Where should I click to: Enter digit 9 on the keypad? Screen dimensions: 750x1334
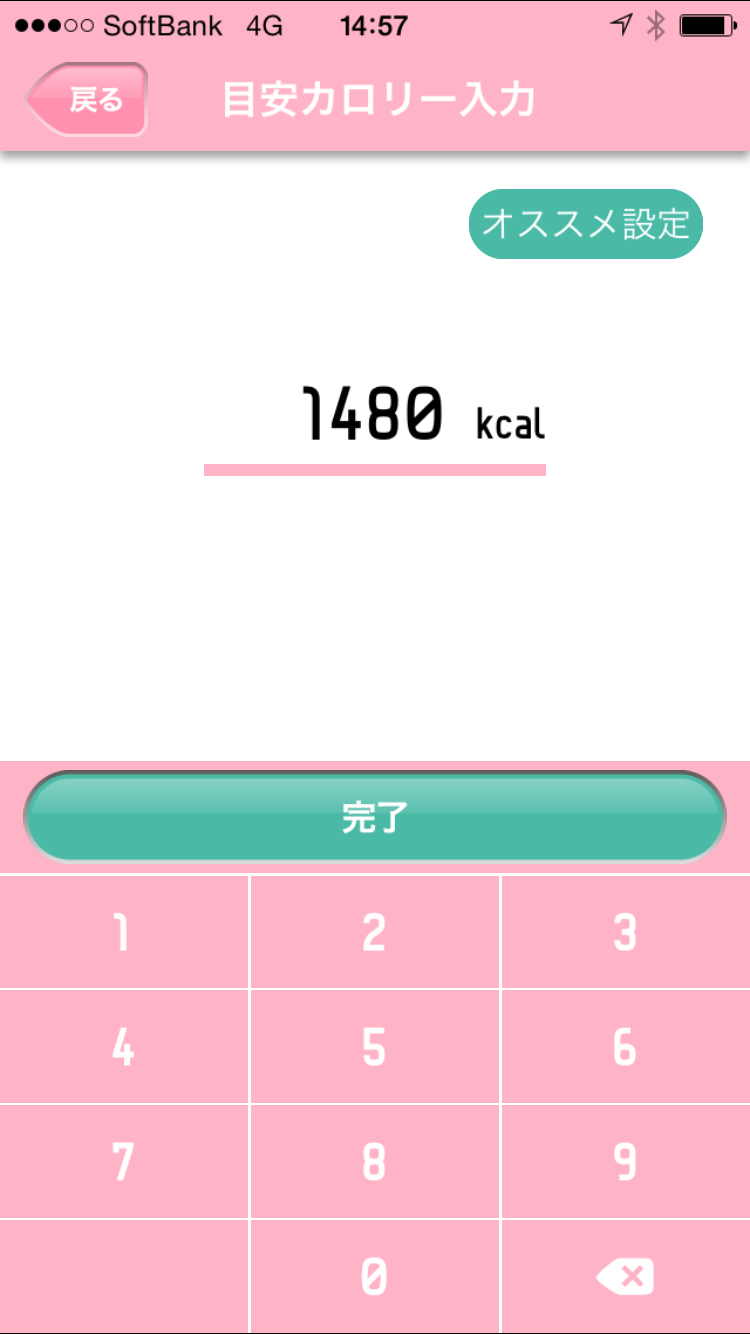click(x=625, y=1162)
